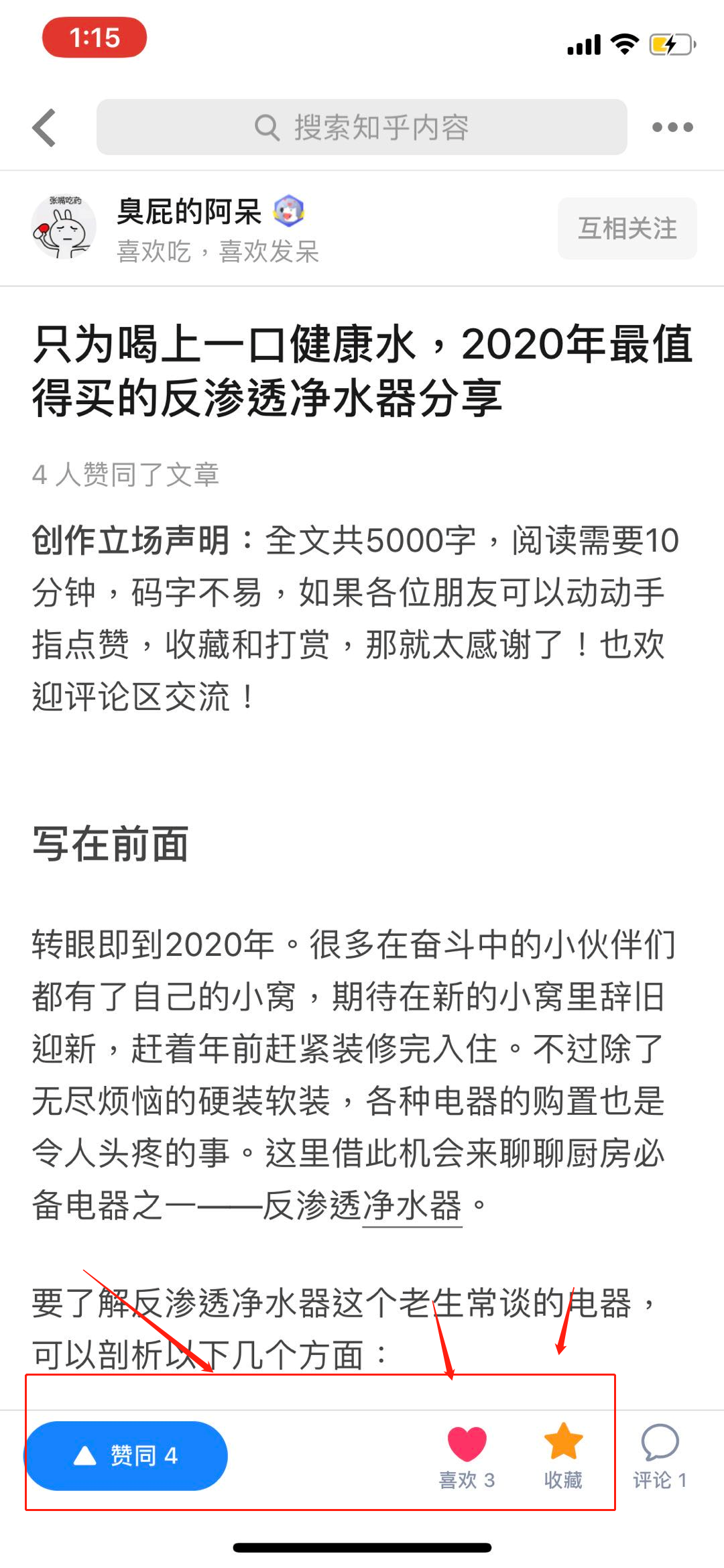Open the 评论 comments section
724x1568 pixels.
point(660,1456)
